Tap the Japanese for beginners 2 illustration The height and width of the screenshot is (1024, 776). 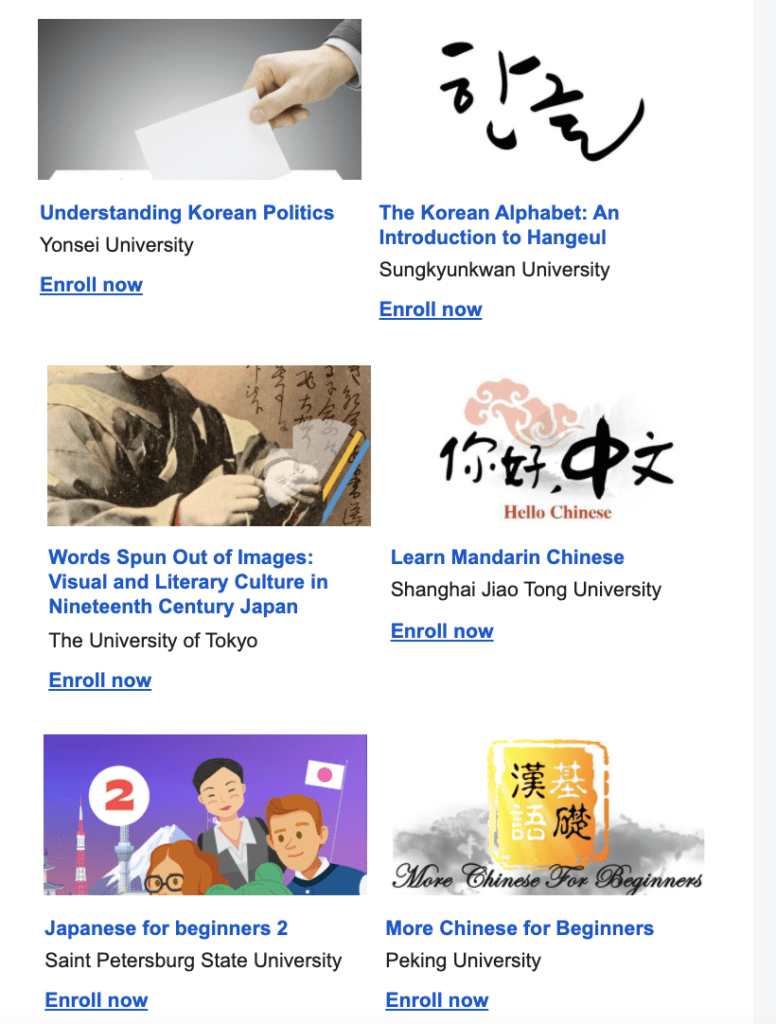205,814
